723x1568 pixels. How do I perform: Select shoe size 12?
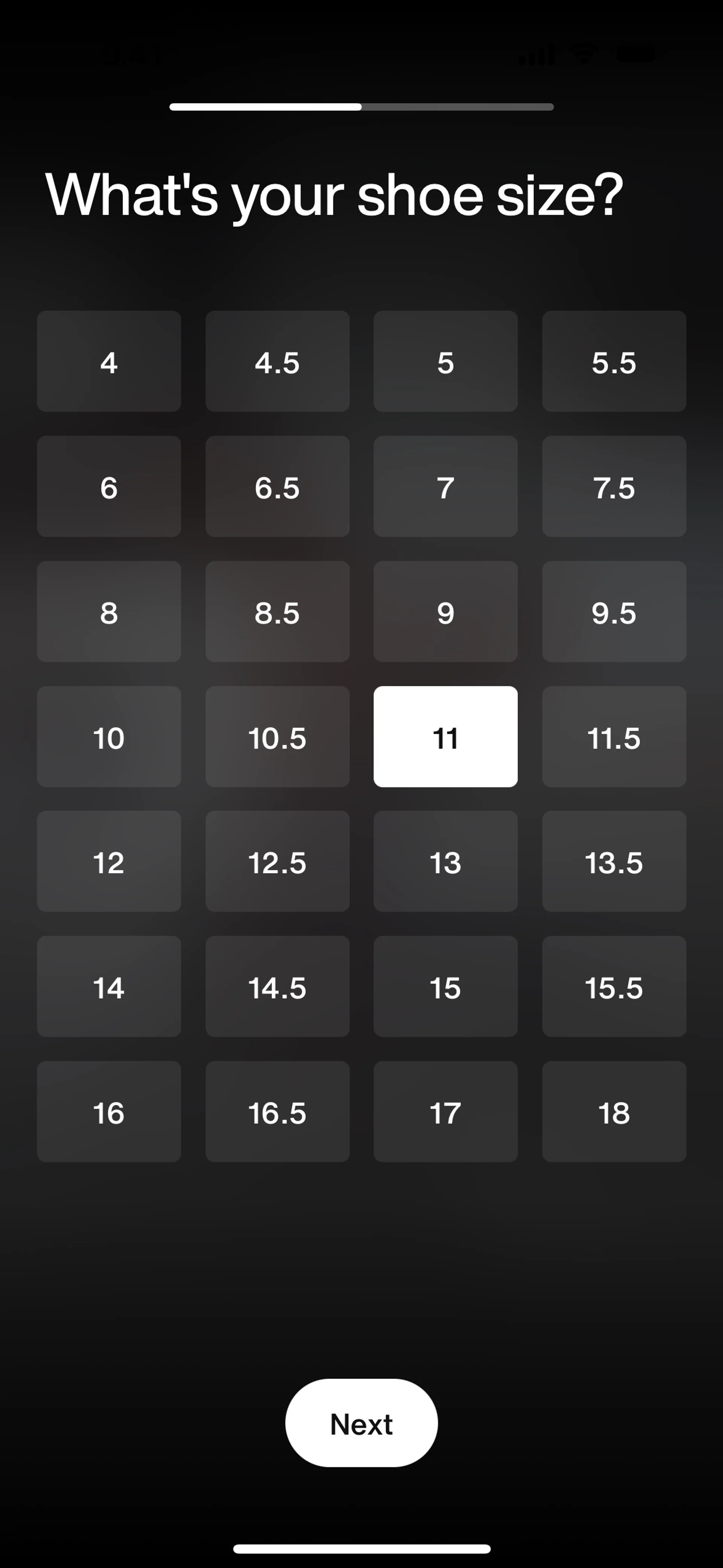[109, 861]
